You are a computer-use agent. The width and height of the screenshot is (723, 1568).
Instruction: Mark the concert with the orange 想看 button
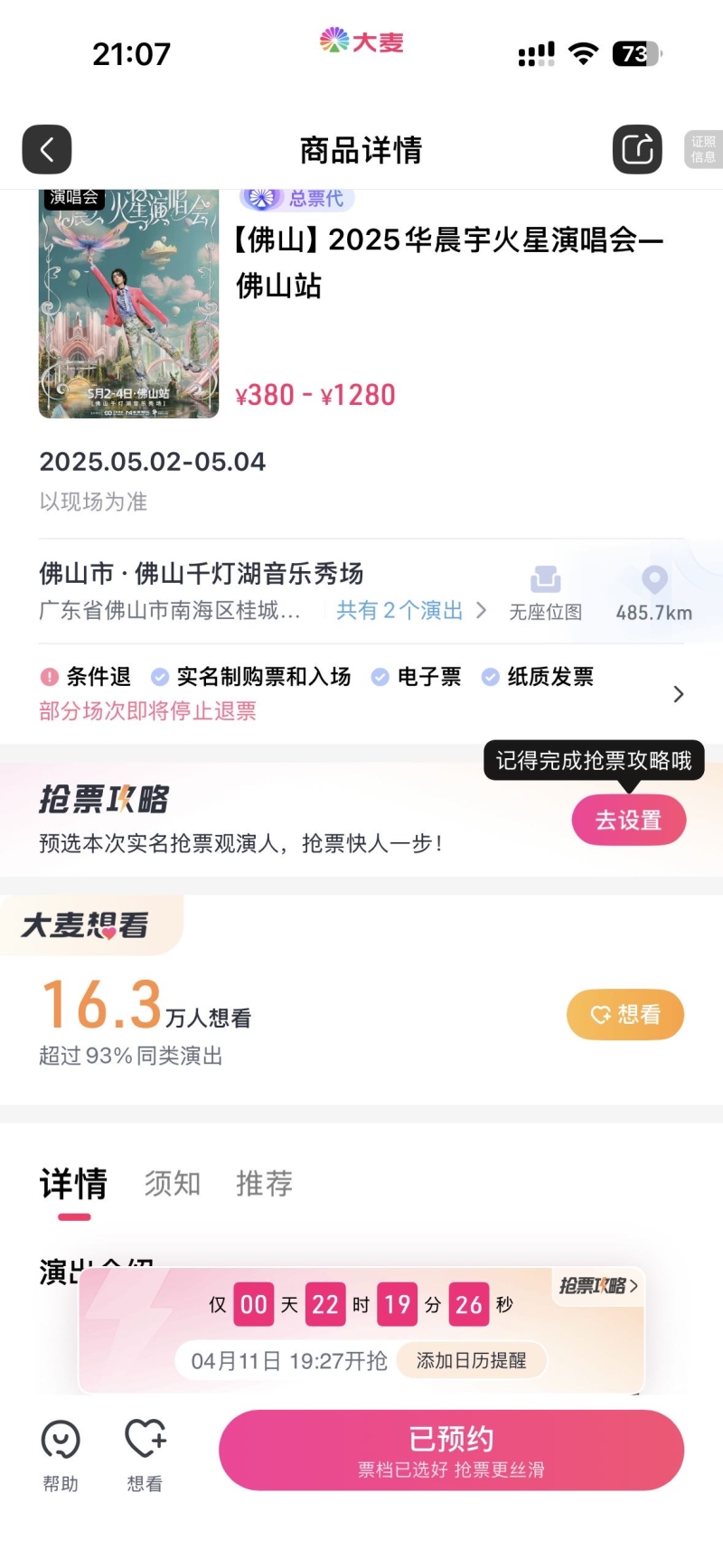click(x=624, y=1015)
